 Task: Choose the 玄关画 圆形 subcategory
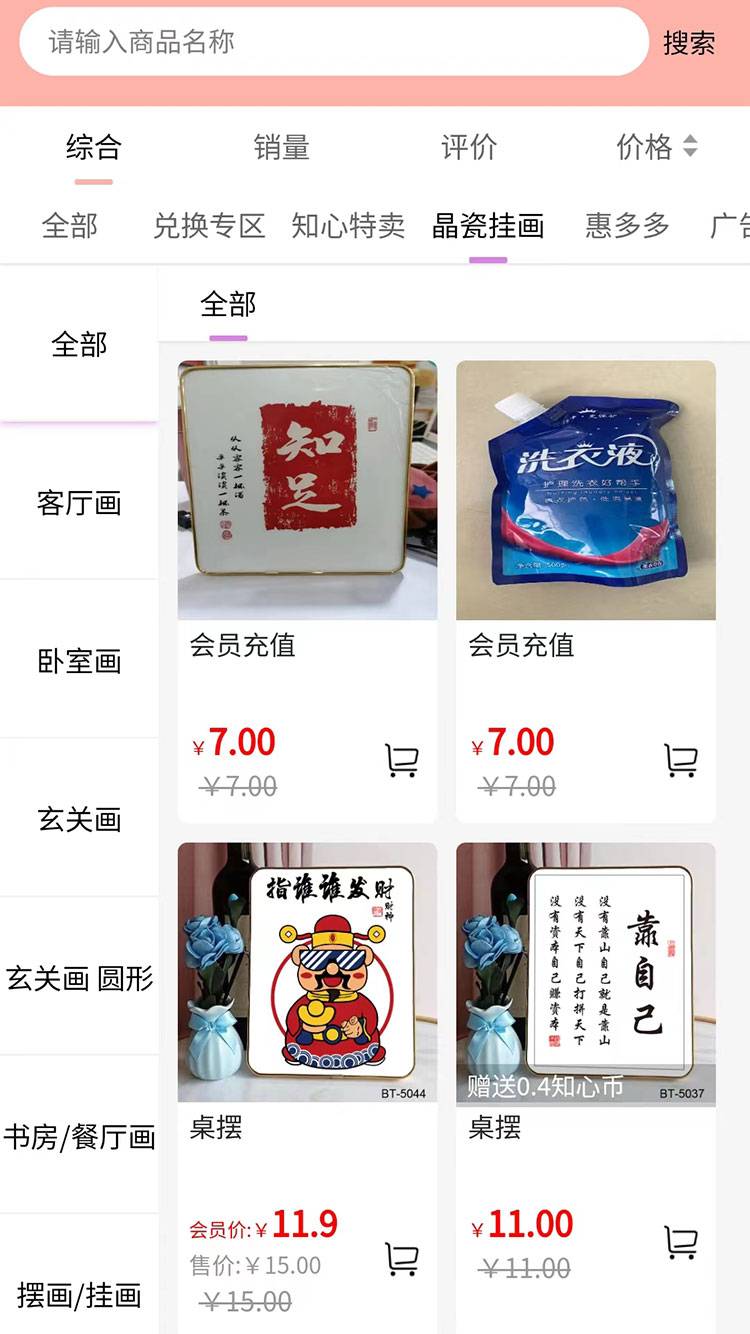tap(79, 977)
